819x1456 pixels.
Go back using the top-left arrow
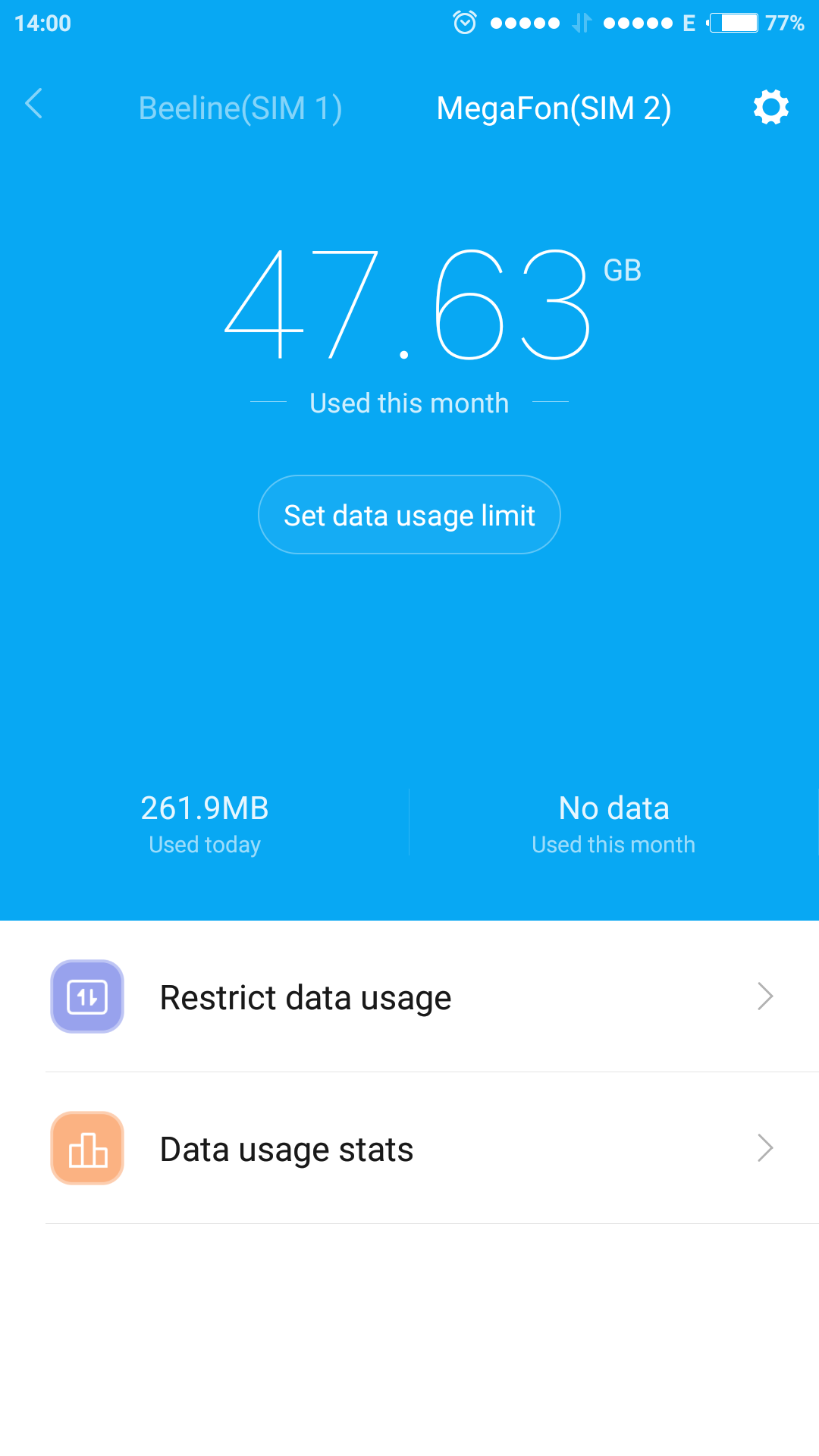33,105
